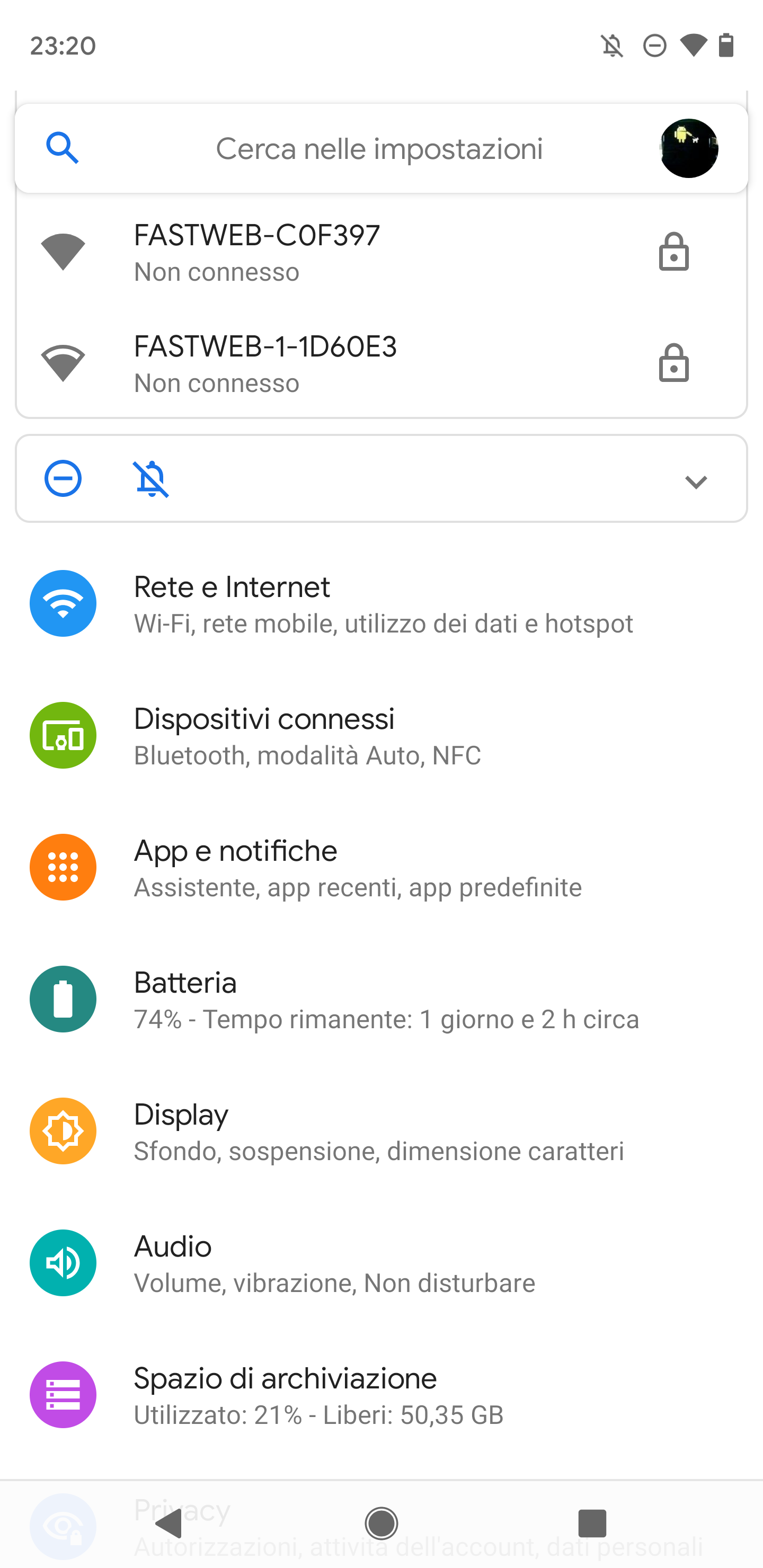Go back with the navigation bar arrow
The image size is (763, 1568).
tap(169, 1524)
